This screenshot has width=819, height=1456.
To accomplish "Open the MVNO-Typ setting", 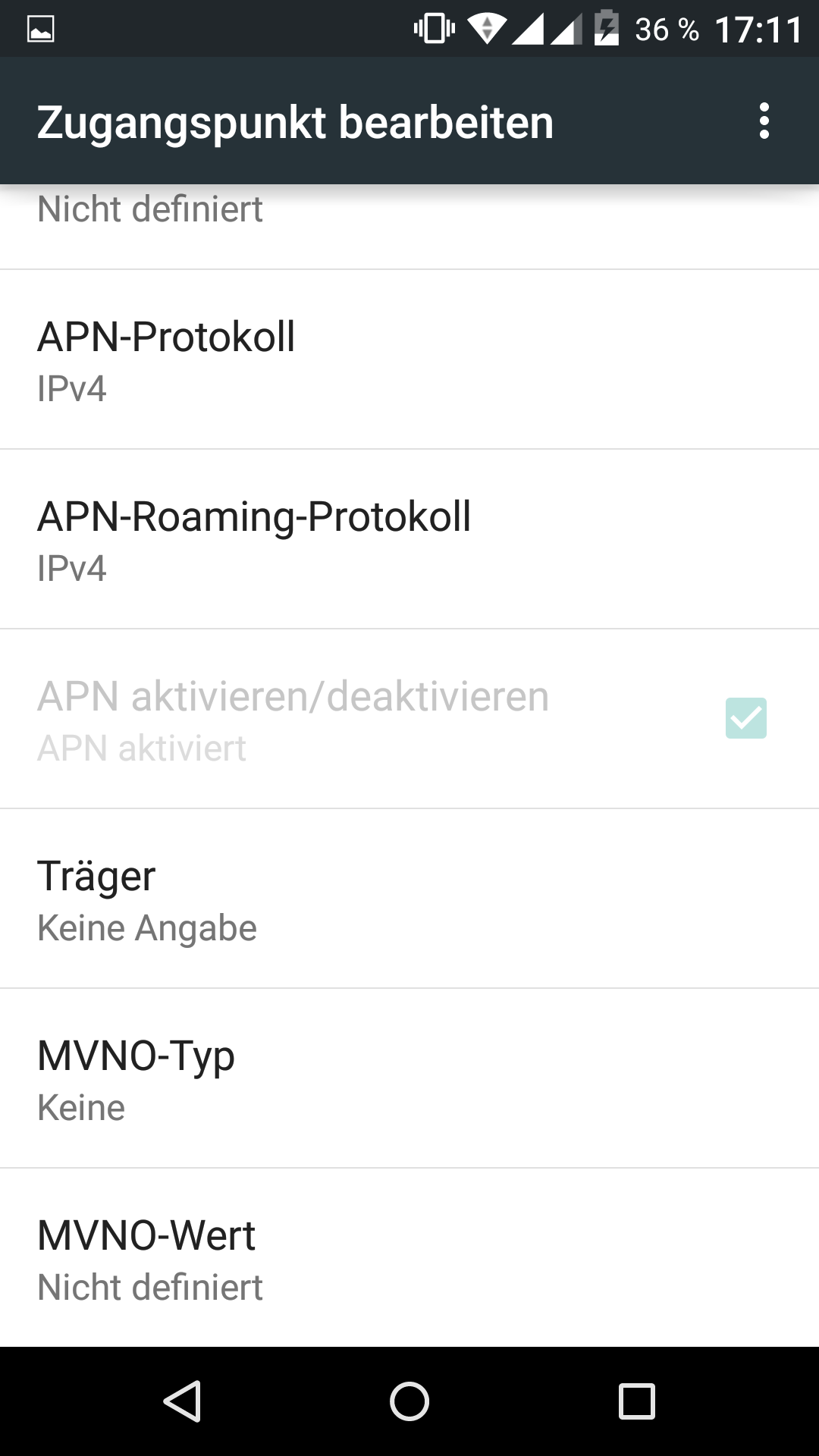I will point(409,1079).
